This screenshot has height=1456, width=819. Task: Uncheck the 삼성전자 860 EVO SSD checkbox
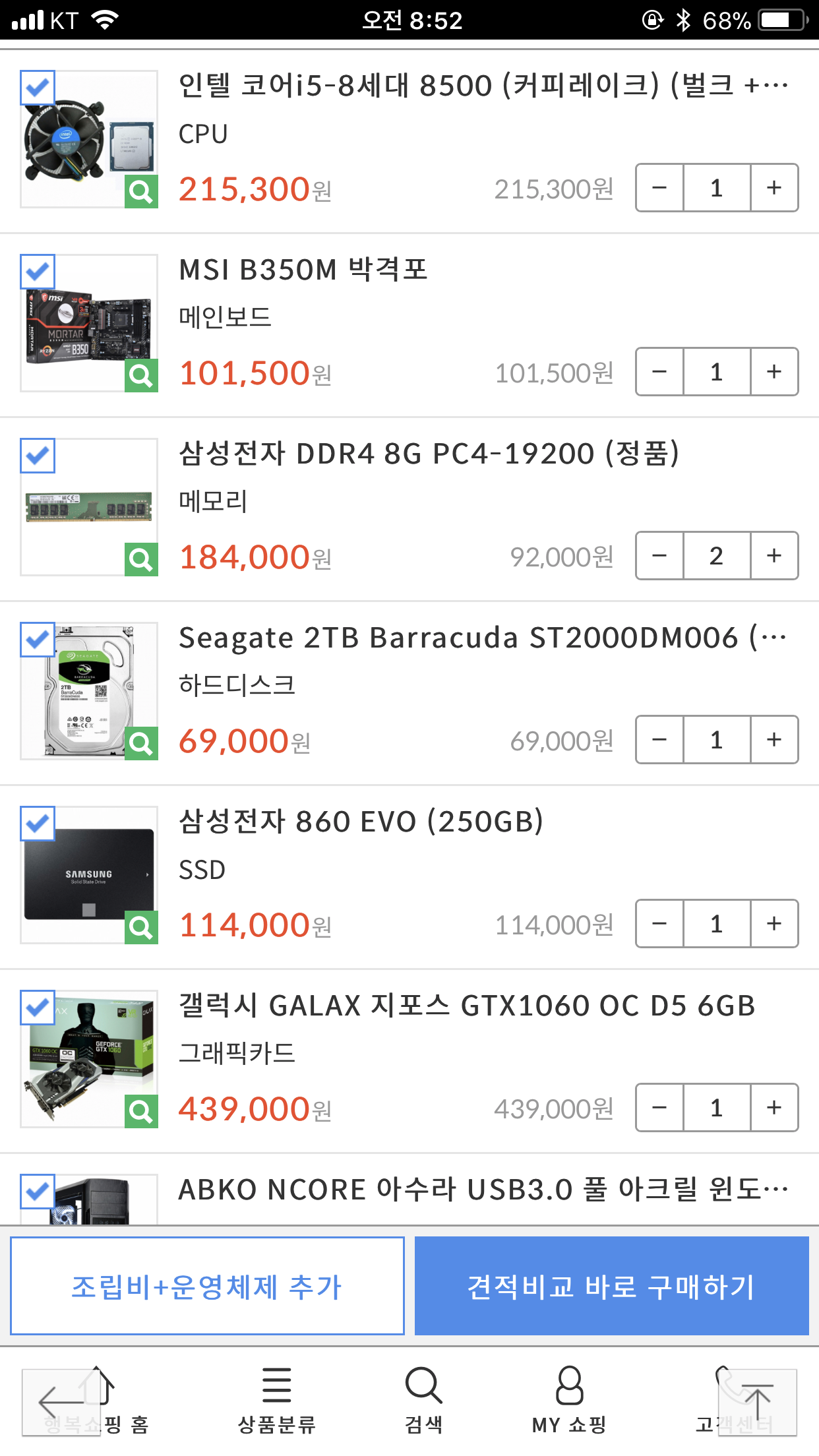(x=38, y=824)
